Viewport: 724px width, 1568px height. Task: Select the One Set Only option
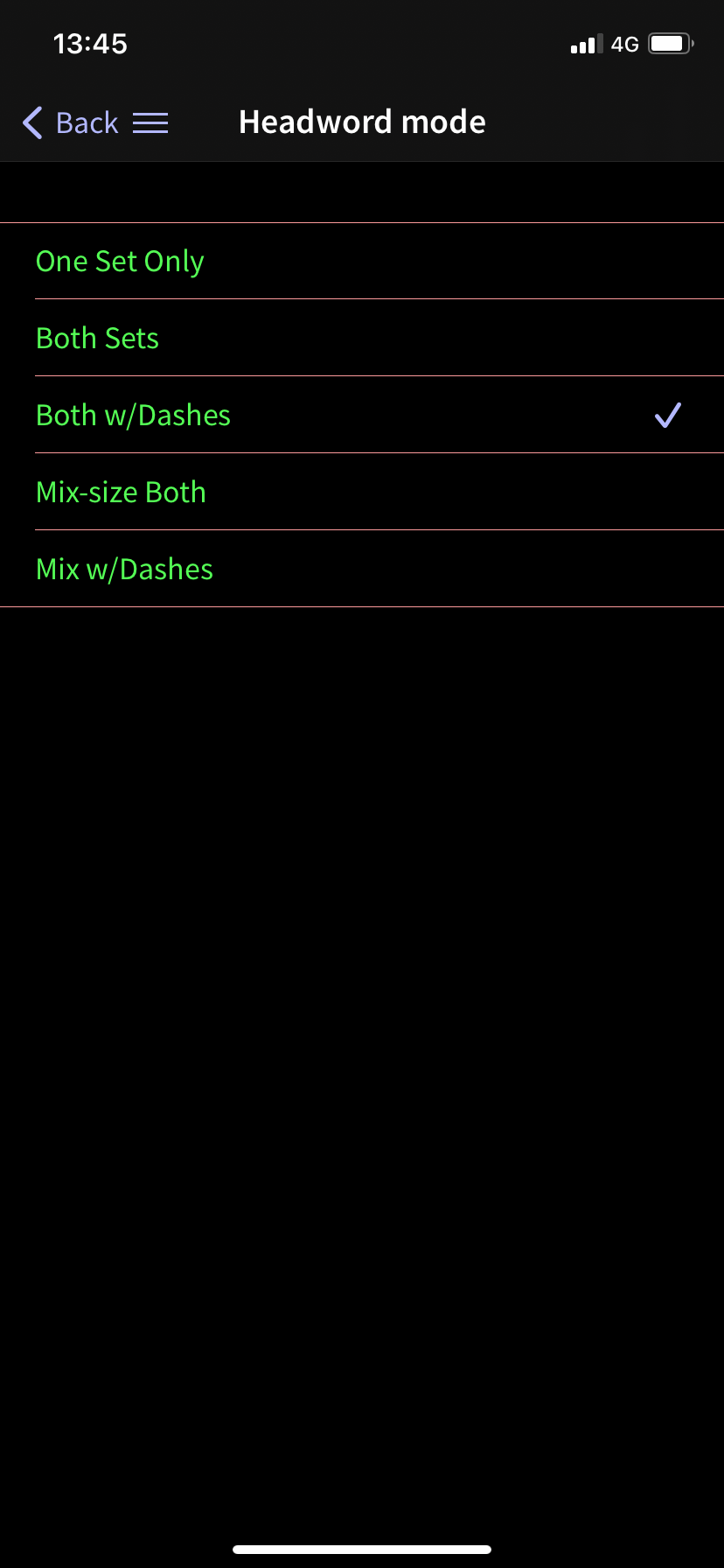point(362,261)
